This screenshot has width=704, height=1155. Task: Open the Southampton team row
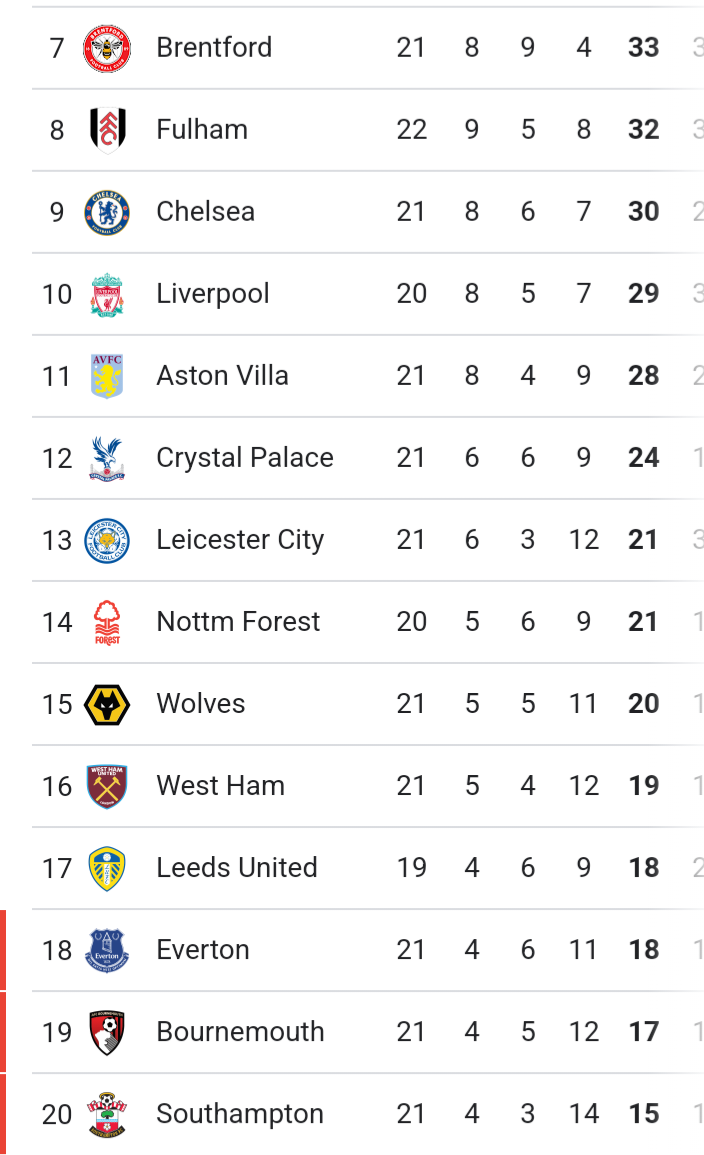pos(367,1114)
